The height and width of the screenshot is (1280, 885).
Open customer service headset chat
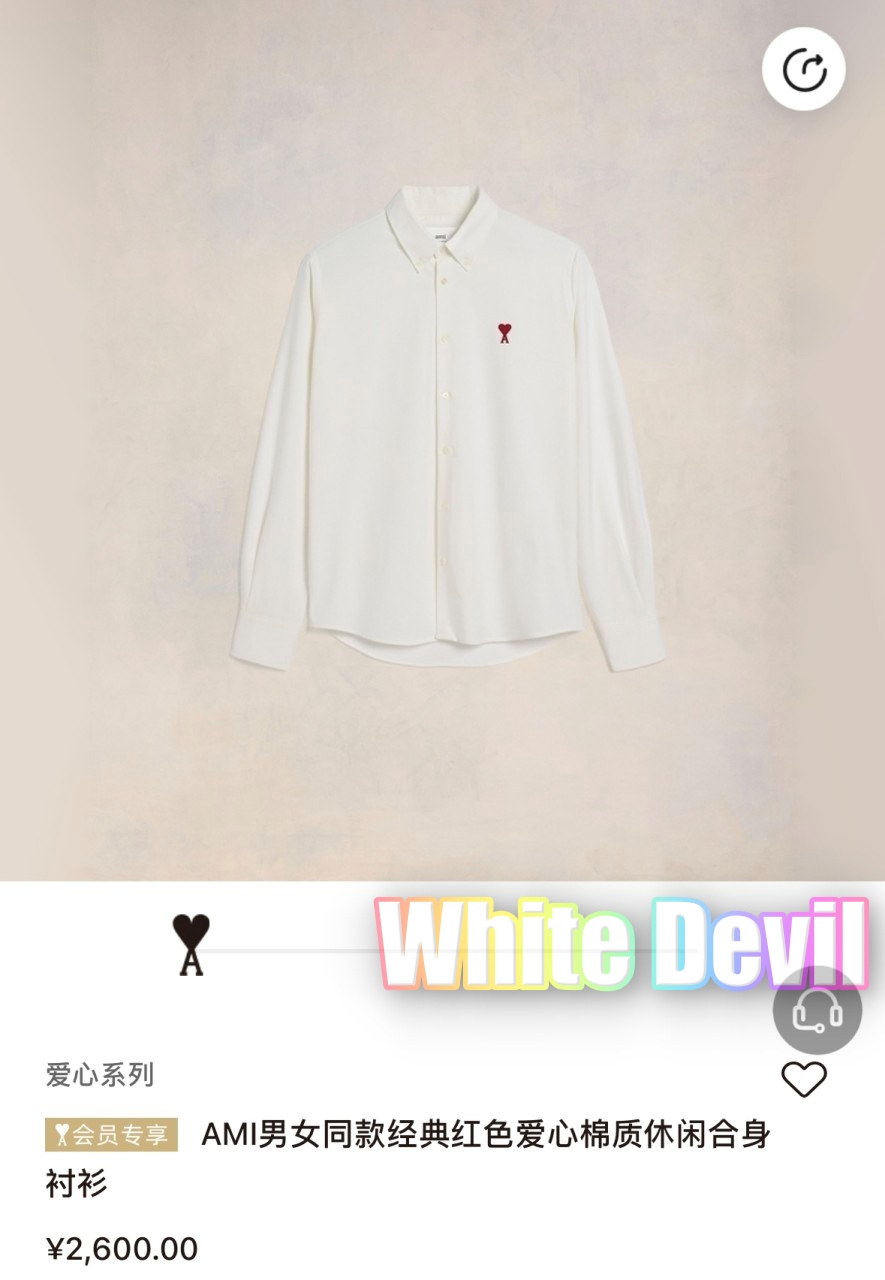click(817, 1011)
